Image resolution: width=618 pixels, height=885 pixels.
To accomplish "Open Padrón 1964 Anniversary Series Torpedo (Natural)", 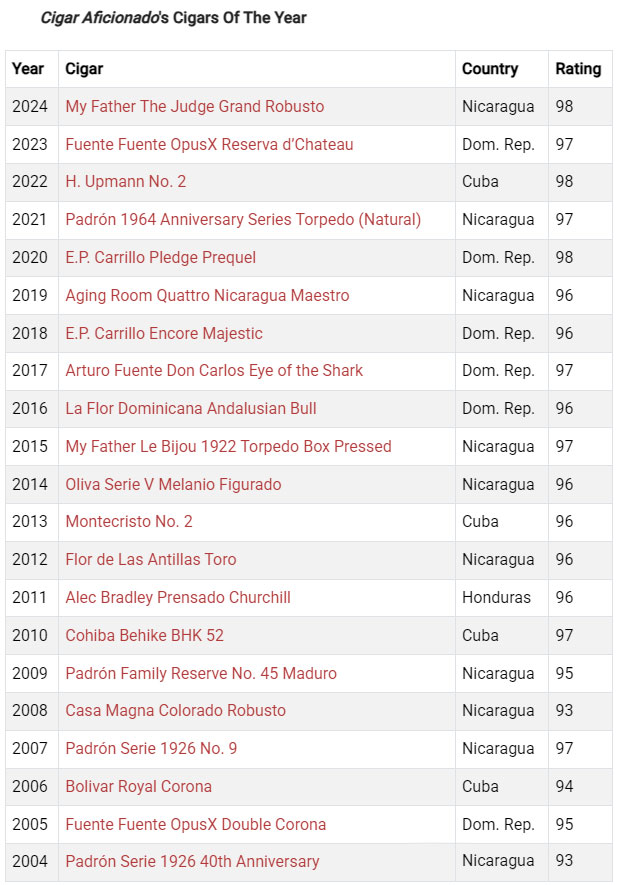I will 243,220.
